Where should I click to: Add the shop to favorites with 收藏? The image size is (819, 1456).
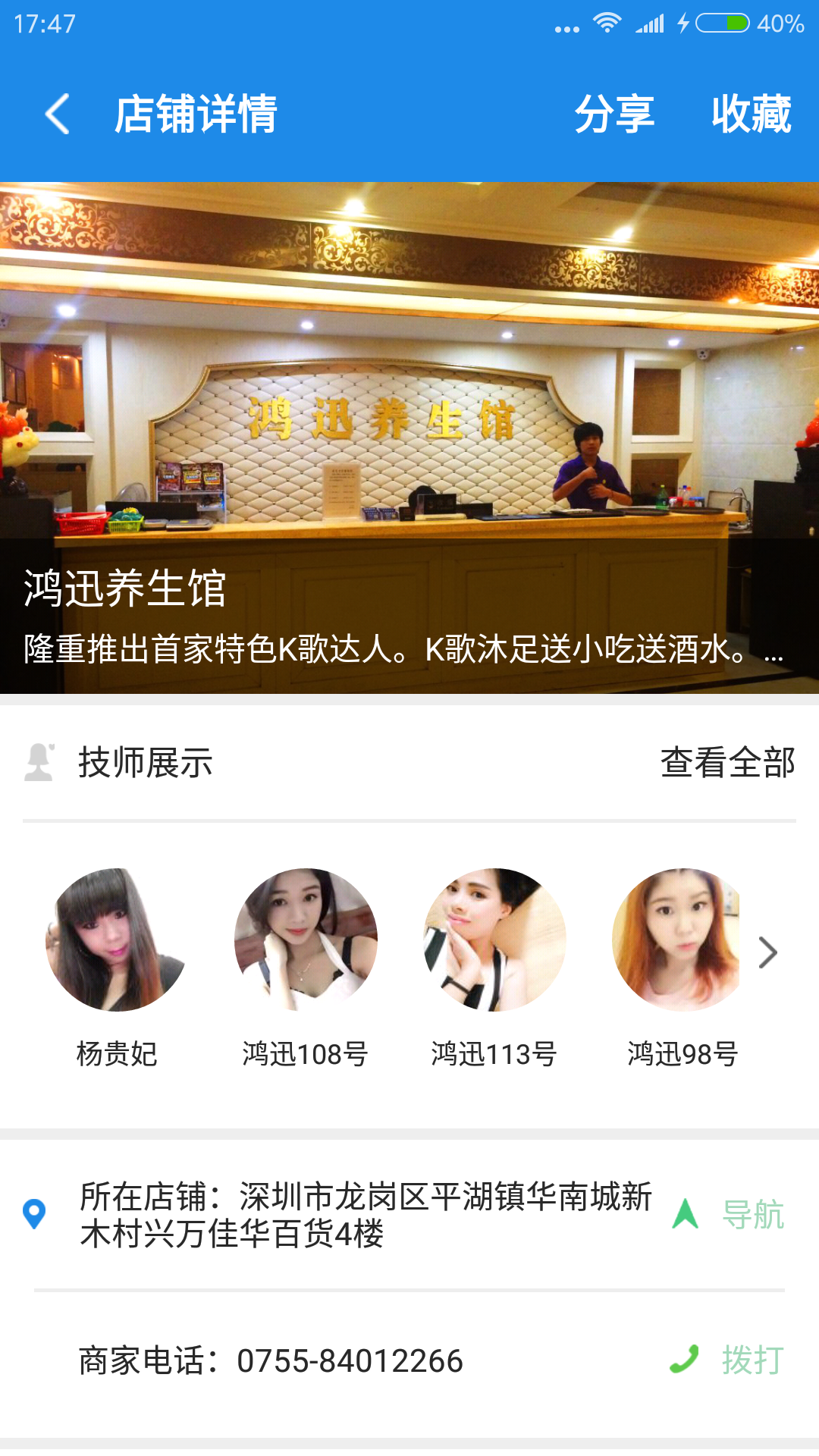pyautogui.click(x=751, y=115)
